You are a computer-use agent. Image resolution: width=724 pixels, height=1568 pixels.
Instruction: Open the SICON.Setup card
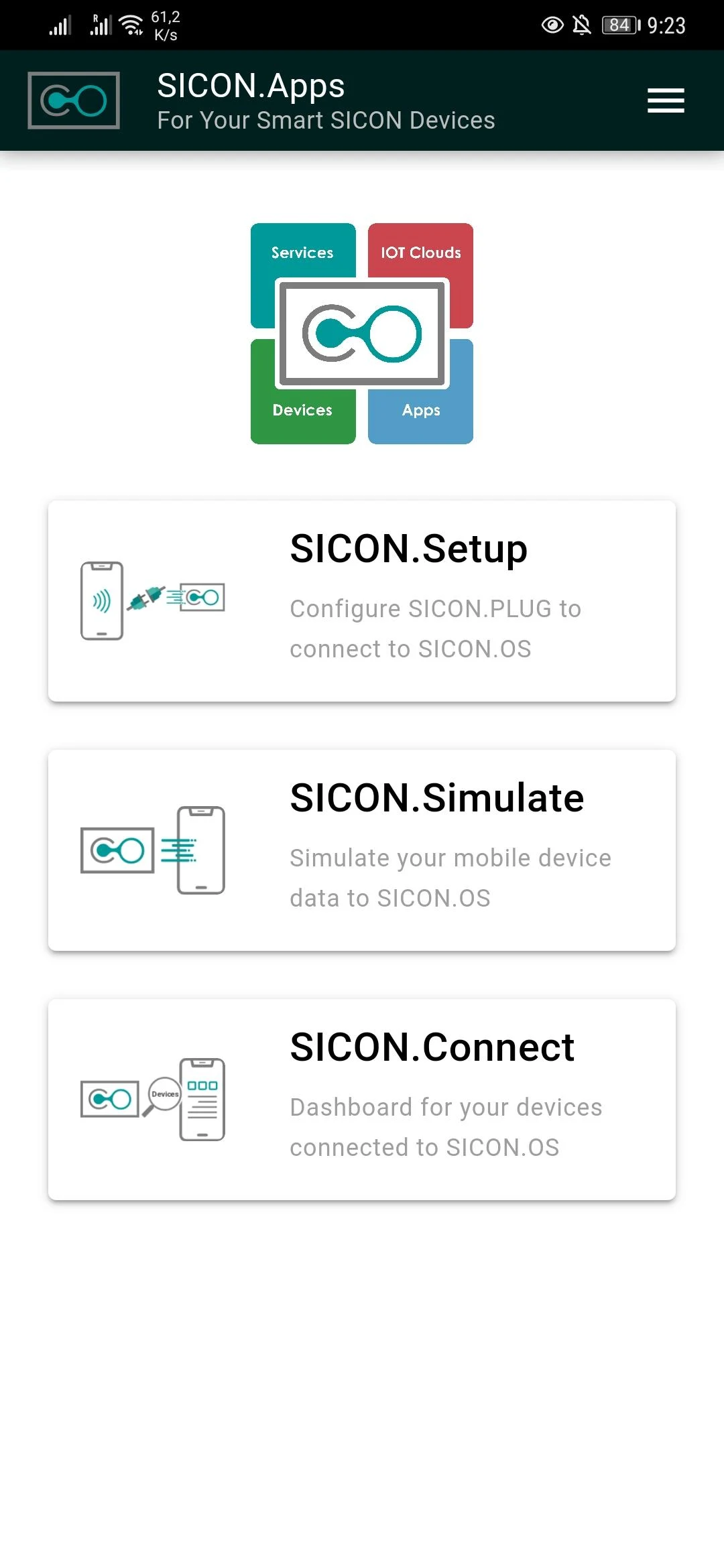point(362,601)
